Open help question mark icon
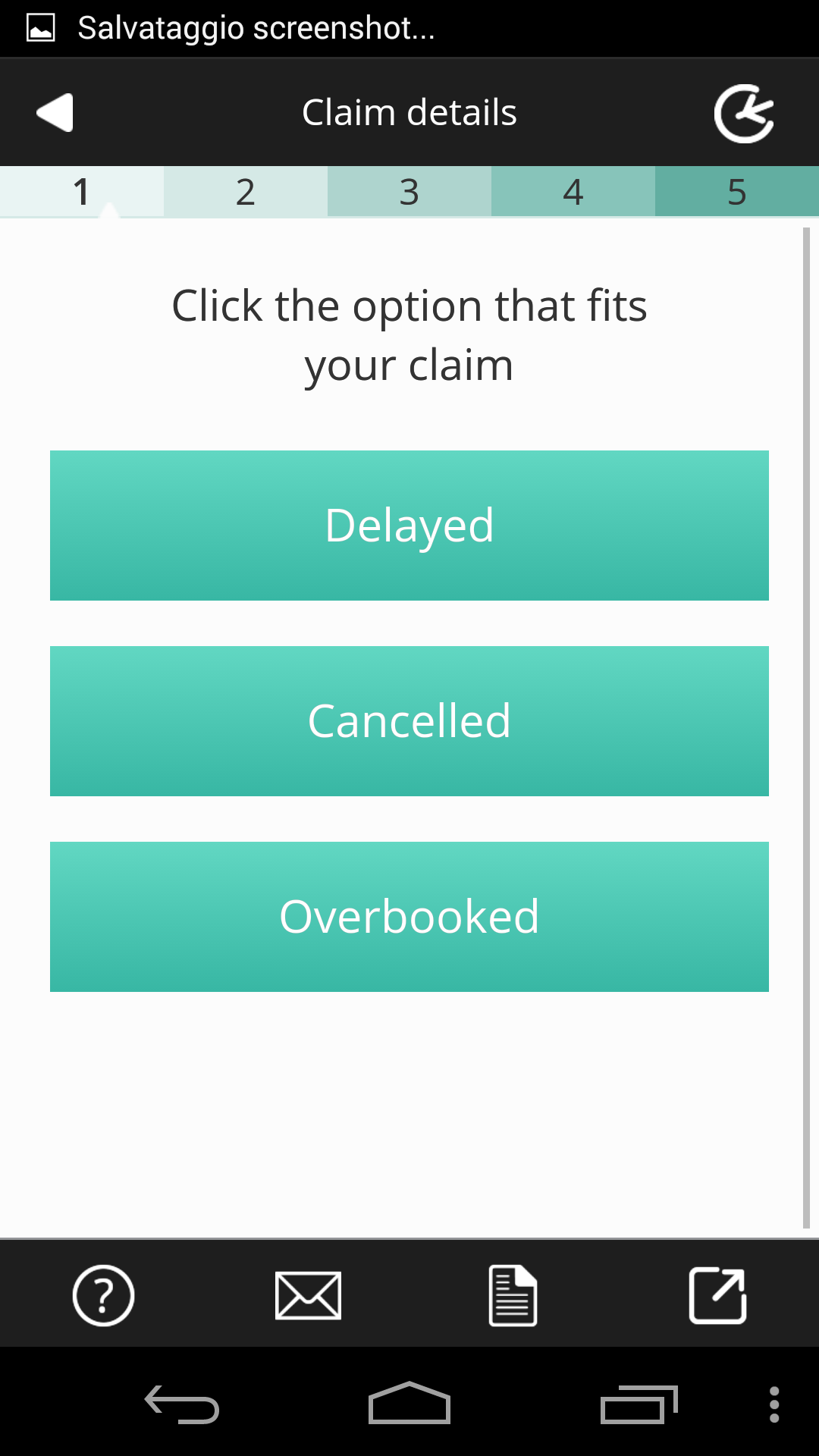 pos(103,1295)
